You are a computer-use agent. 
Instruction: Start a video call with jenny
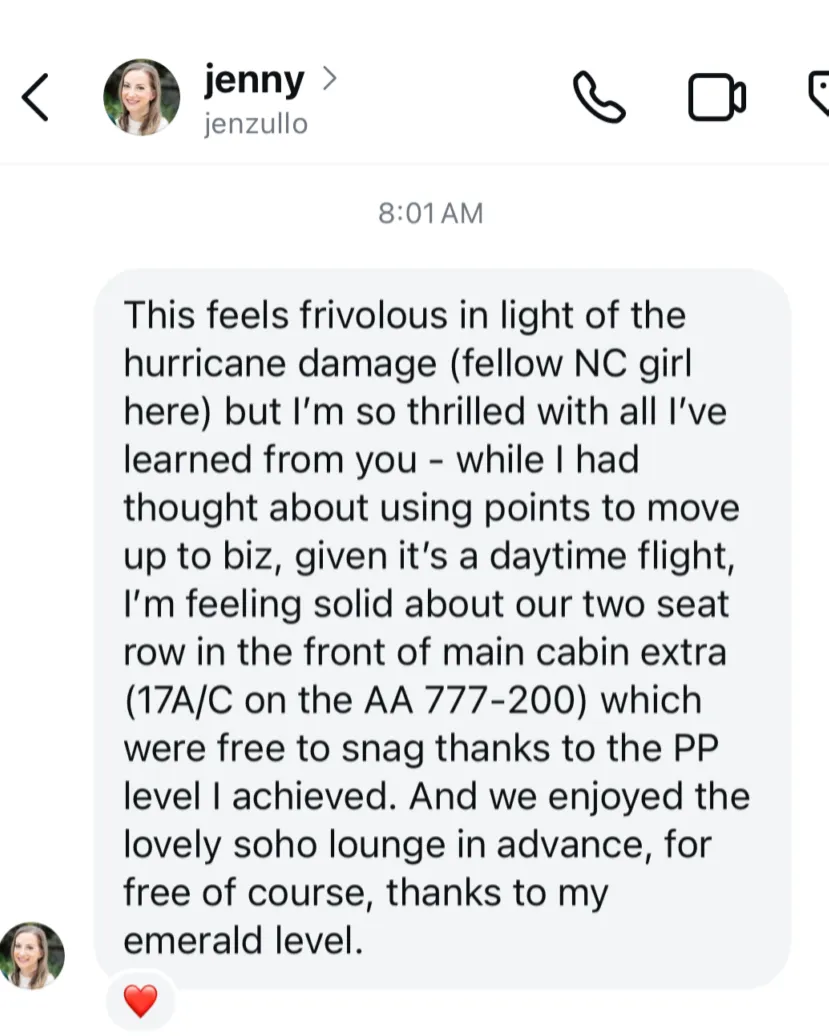coord(716,98)
